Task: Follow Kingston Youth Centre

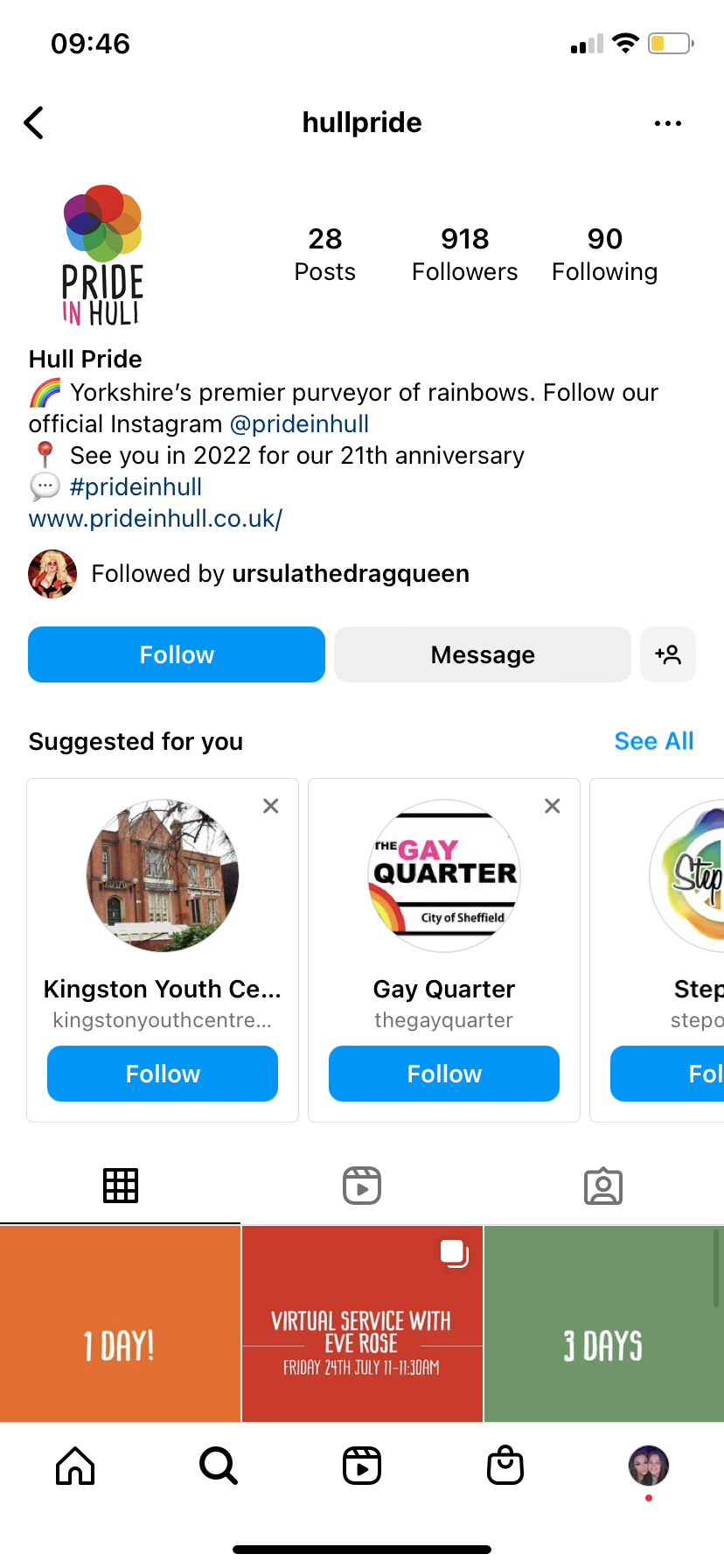Action: pos(163,1074)
